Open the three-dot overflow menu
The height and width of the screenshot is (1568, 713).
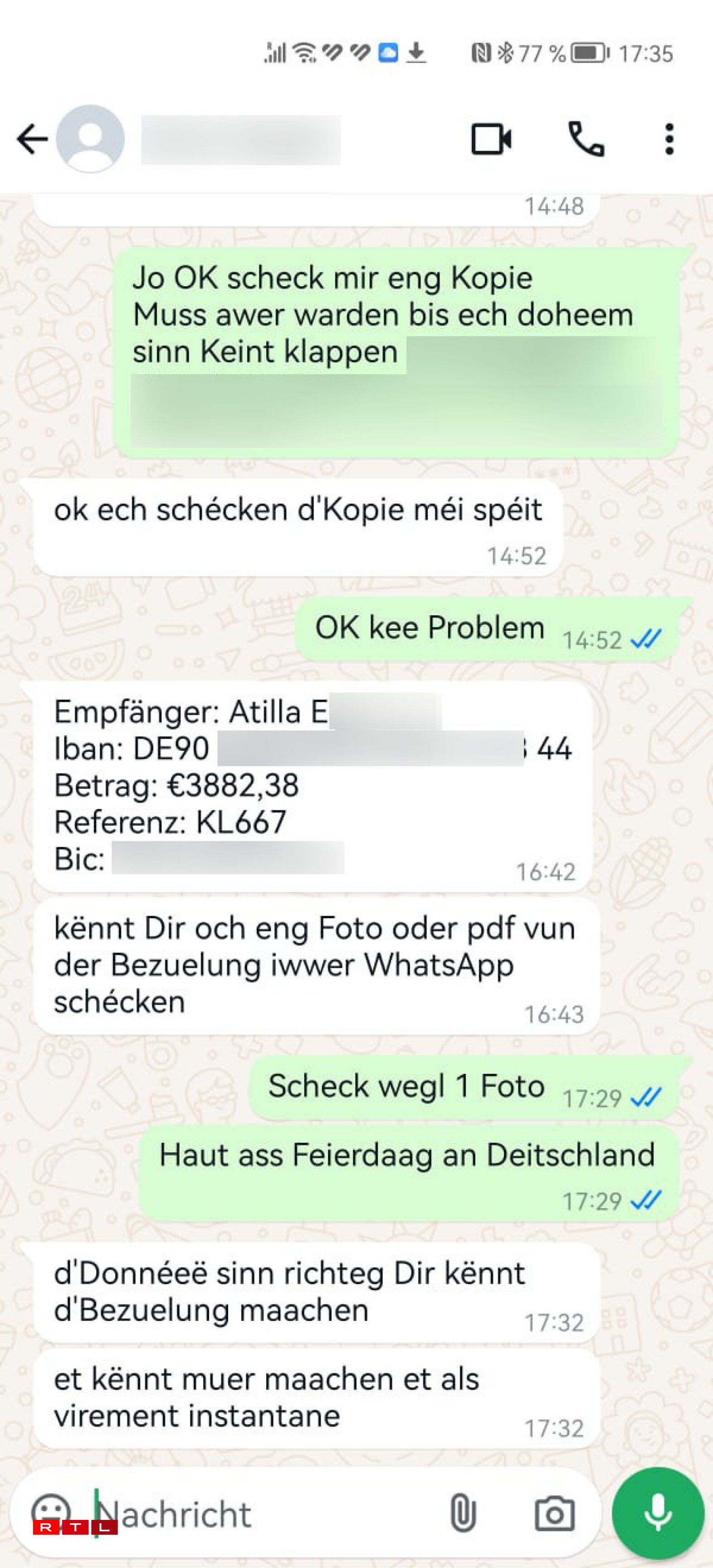(669, 139)
